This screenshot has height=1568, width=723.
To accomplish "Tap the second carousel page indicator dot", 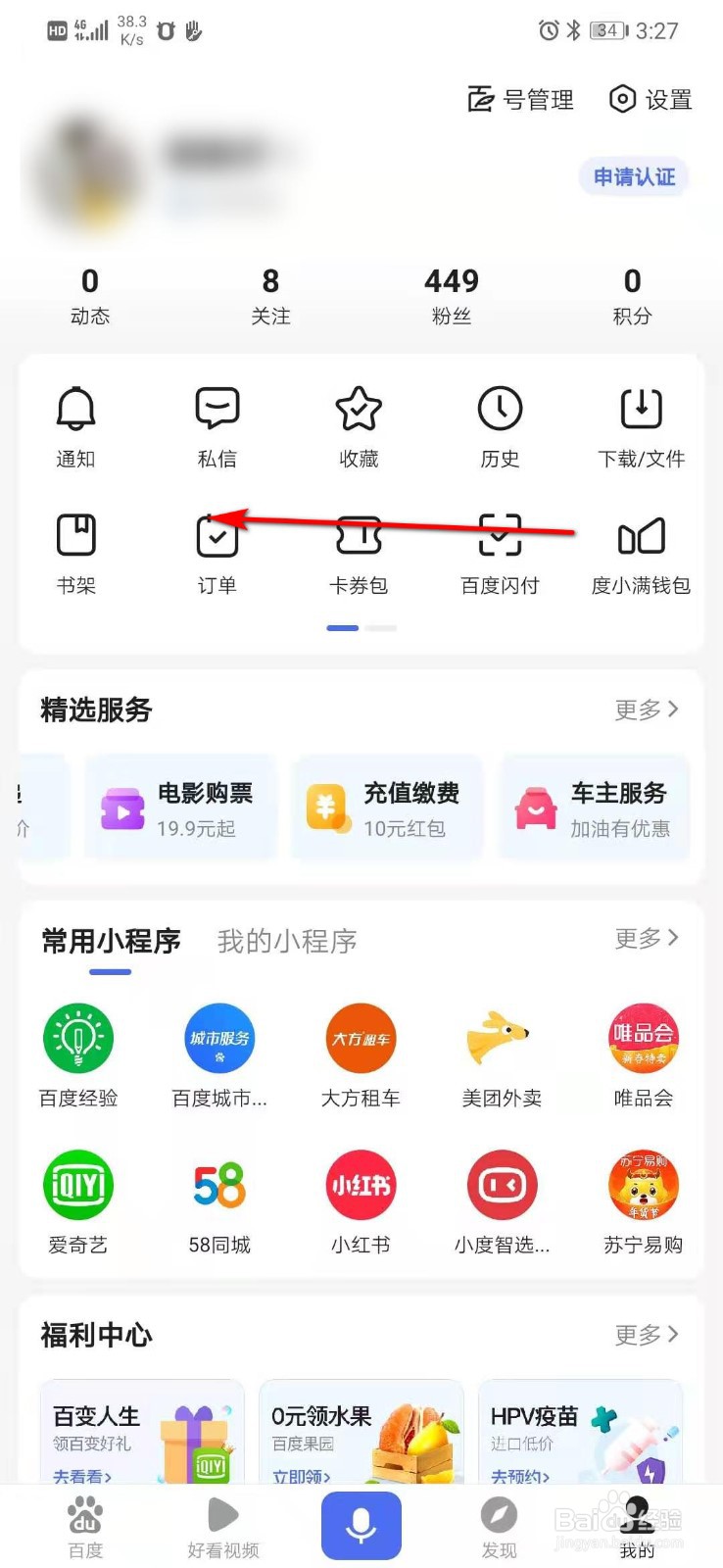I will 381,627.
